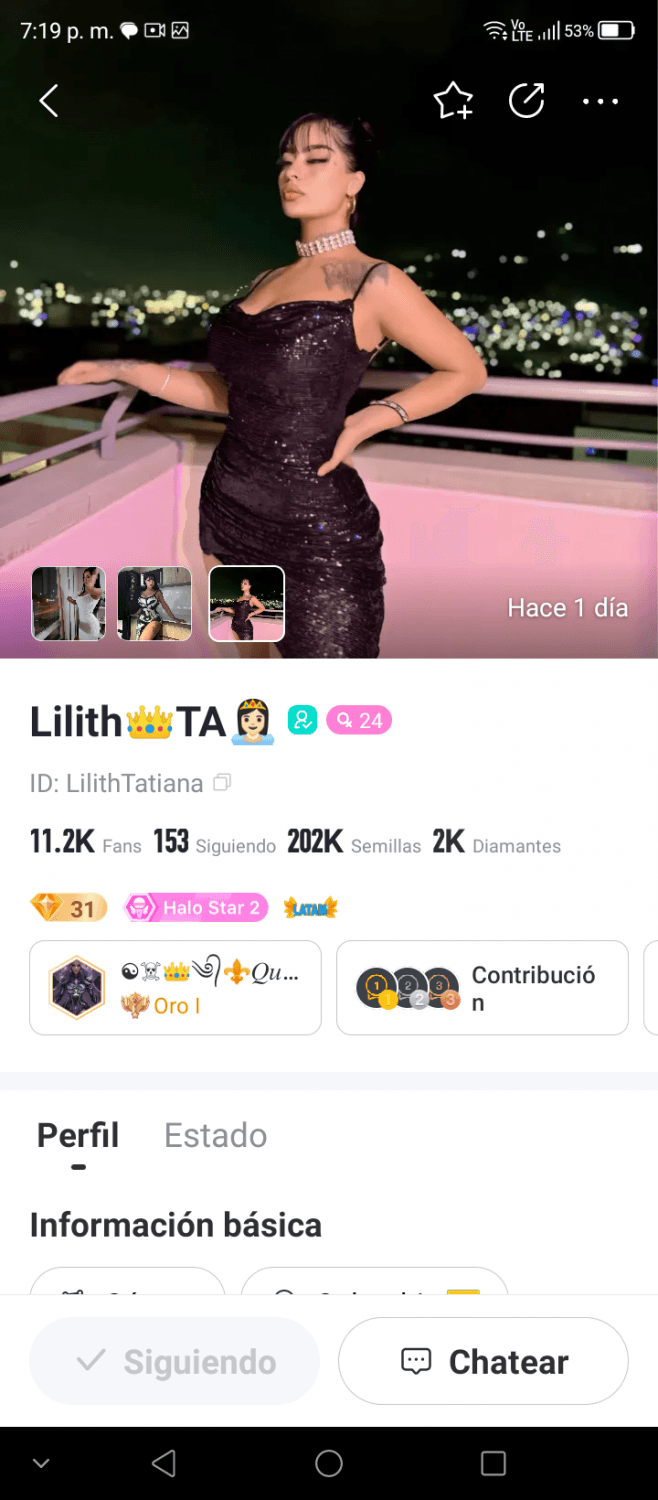View the first photo thumbnail in white dress
658x1500 pixels.
pos(68,603)
